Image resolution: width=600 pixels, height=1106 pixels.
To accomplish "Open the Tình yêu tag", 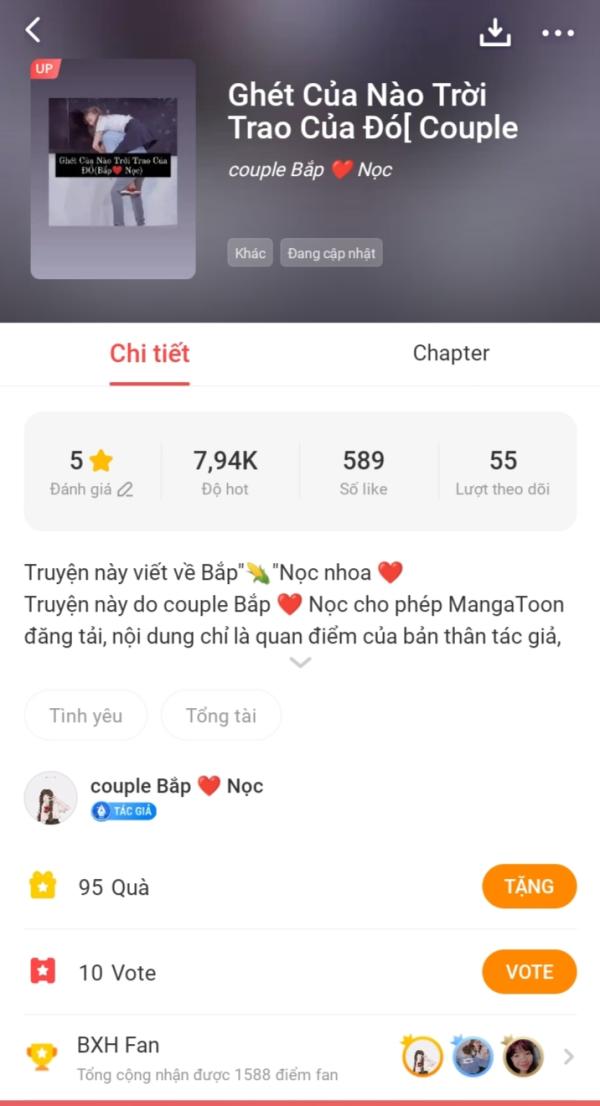I will tap(86, 715).
